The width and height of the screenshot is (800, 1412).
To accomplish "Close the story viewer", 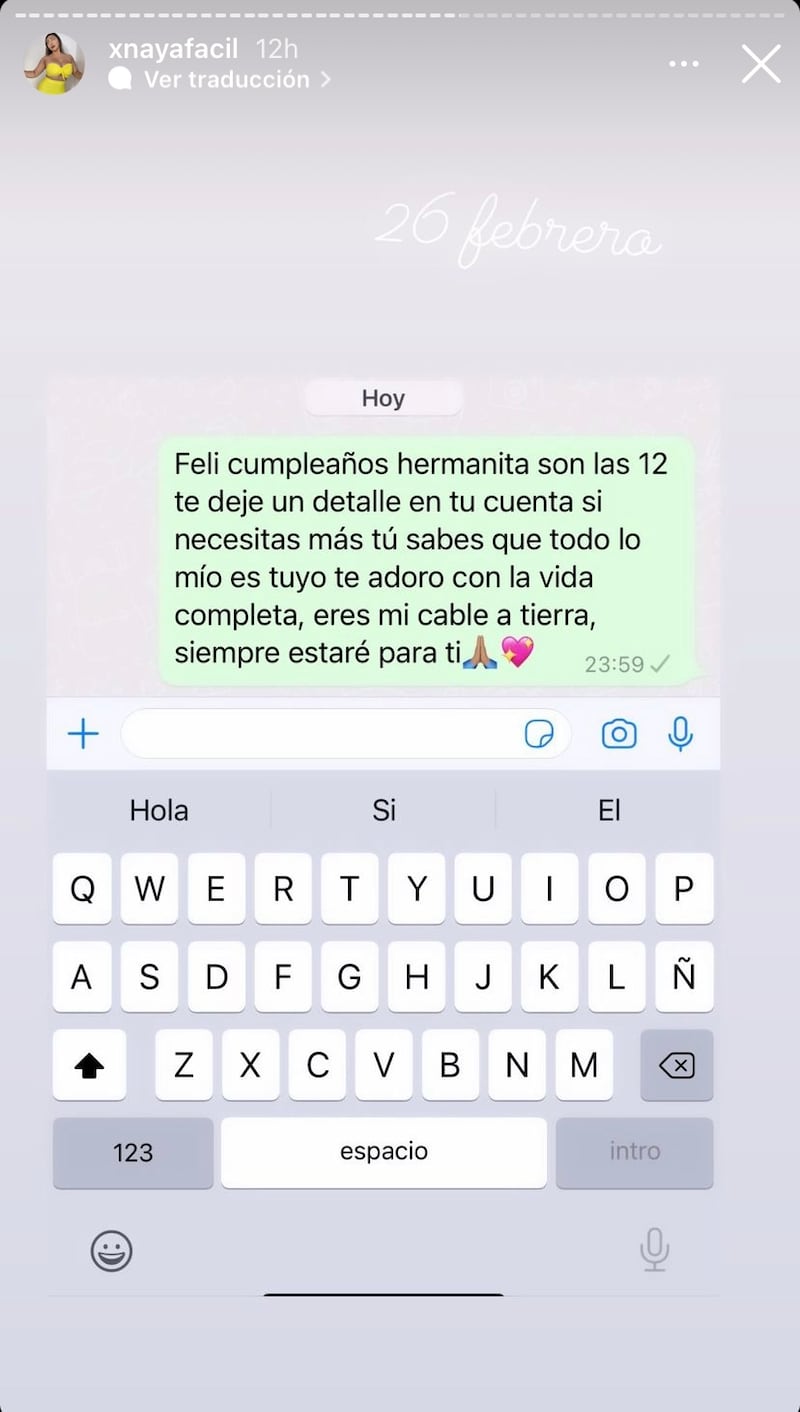I will [x=760, y=64].
